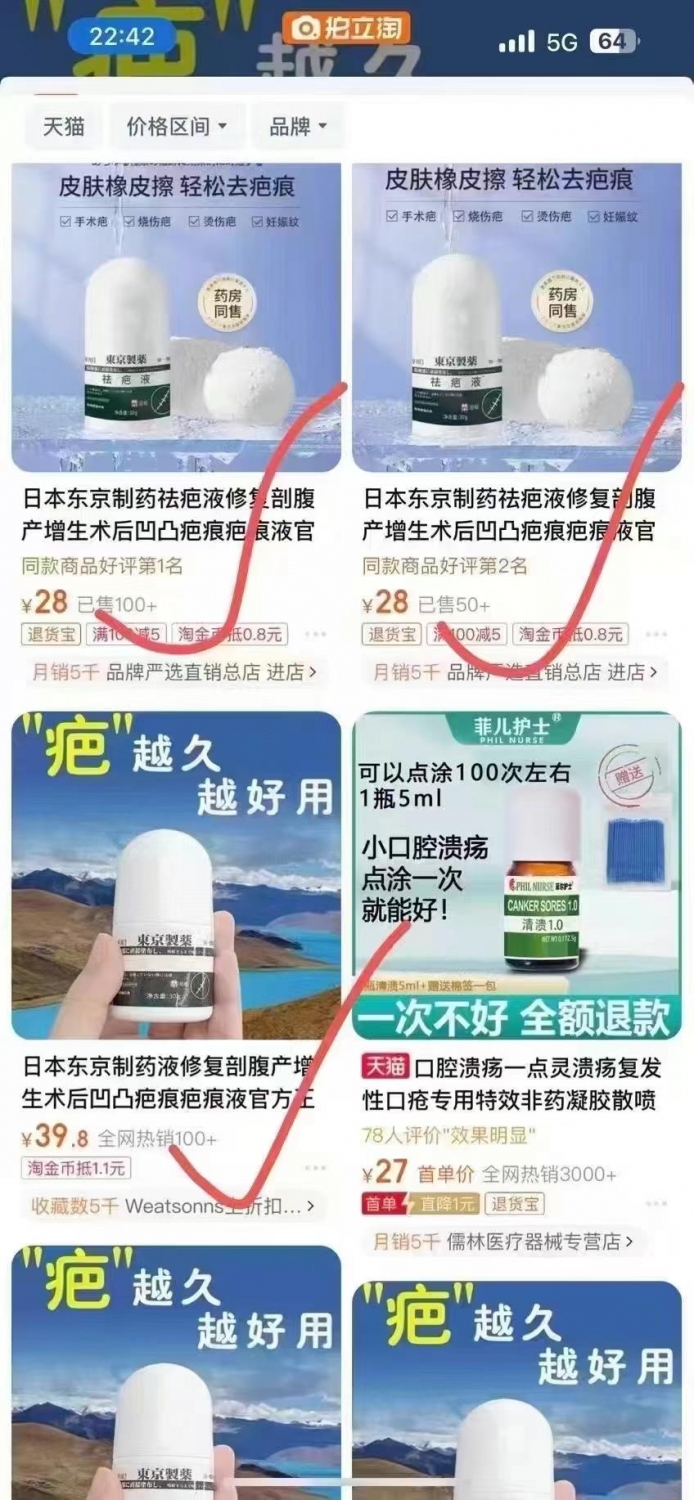The image size is (694, 1500).
Task: Expand the 价格区间 dropdown
Action: pyautogui.click(x=177, y=126)
